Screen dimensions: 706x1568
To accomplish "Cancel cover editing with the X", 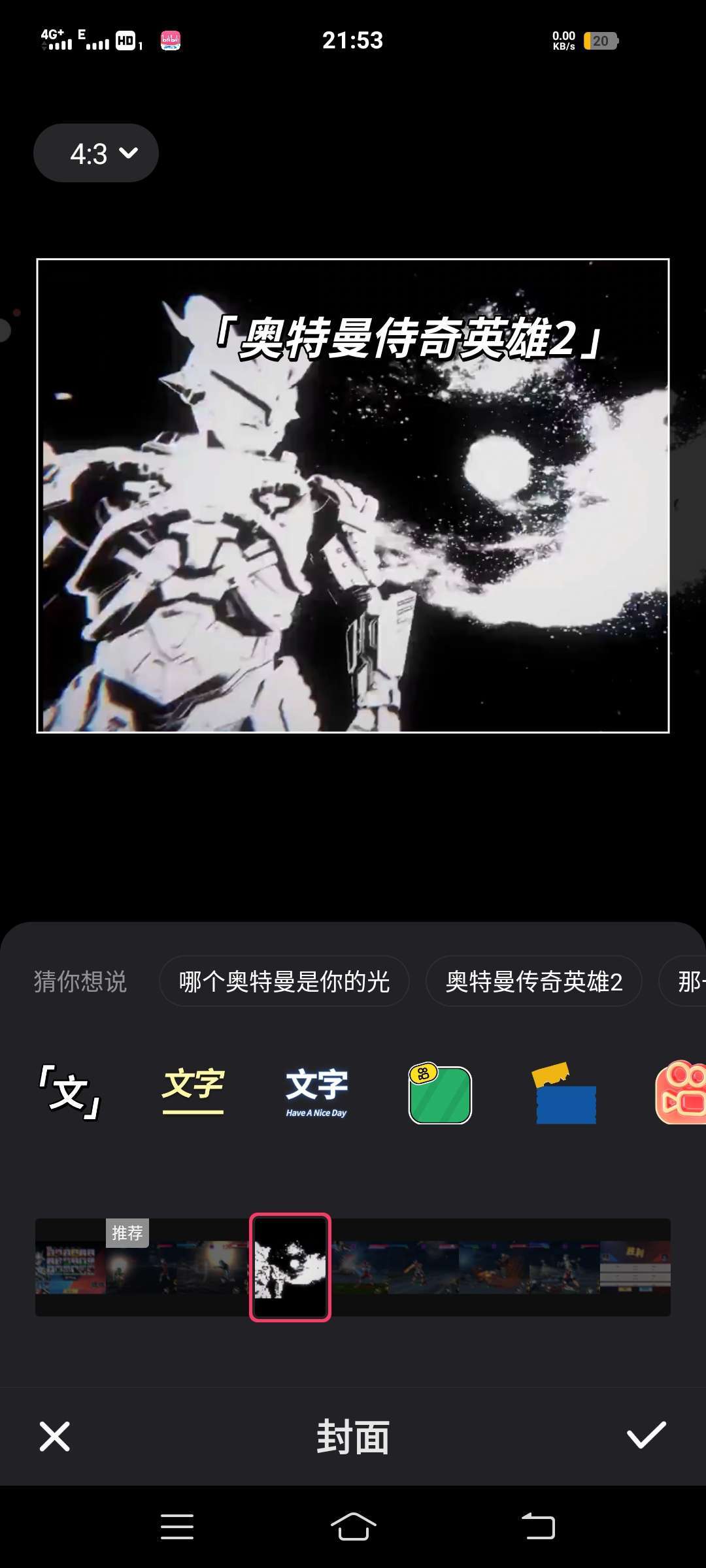I will click(x=55, y=1436).
